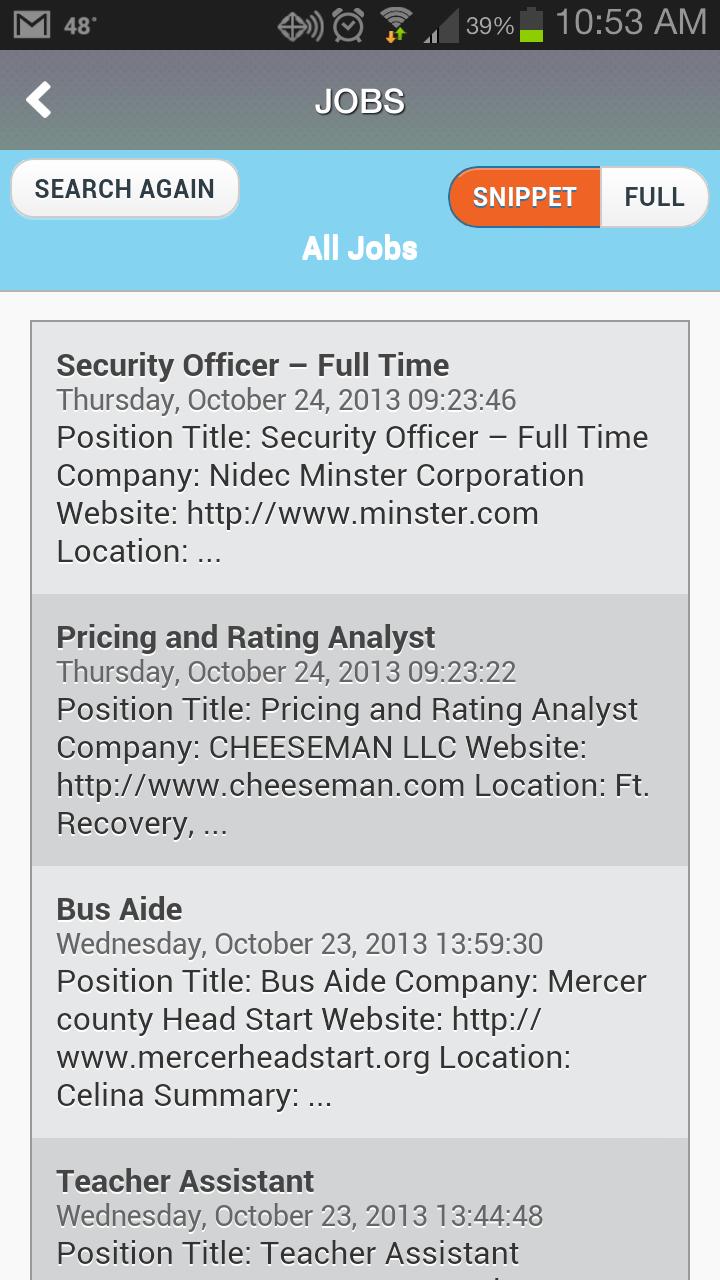Go back using the header arrow

[39, 100]
